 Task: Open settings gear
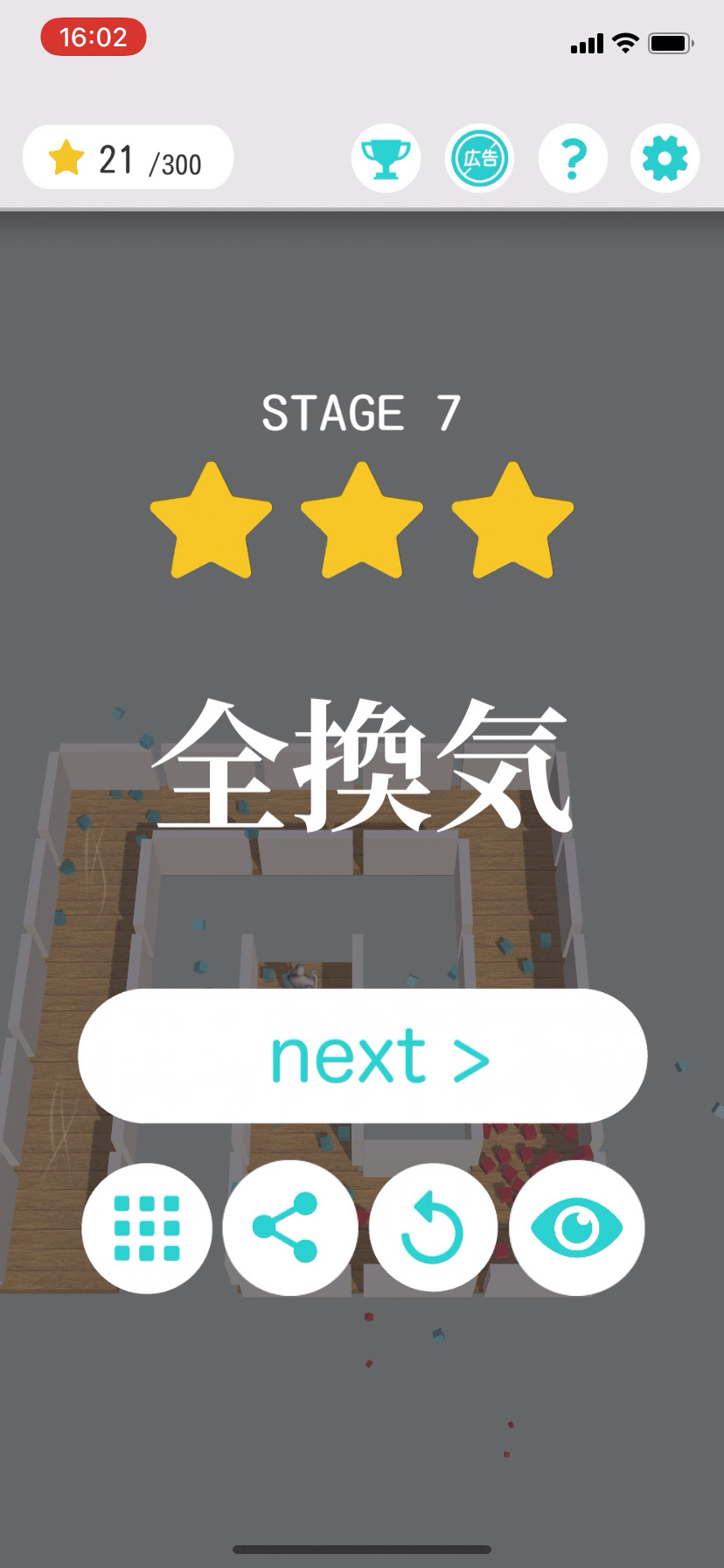(665, 158)
